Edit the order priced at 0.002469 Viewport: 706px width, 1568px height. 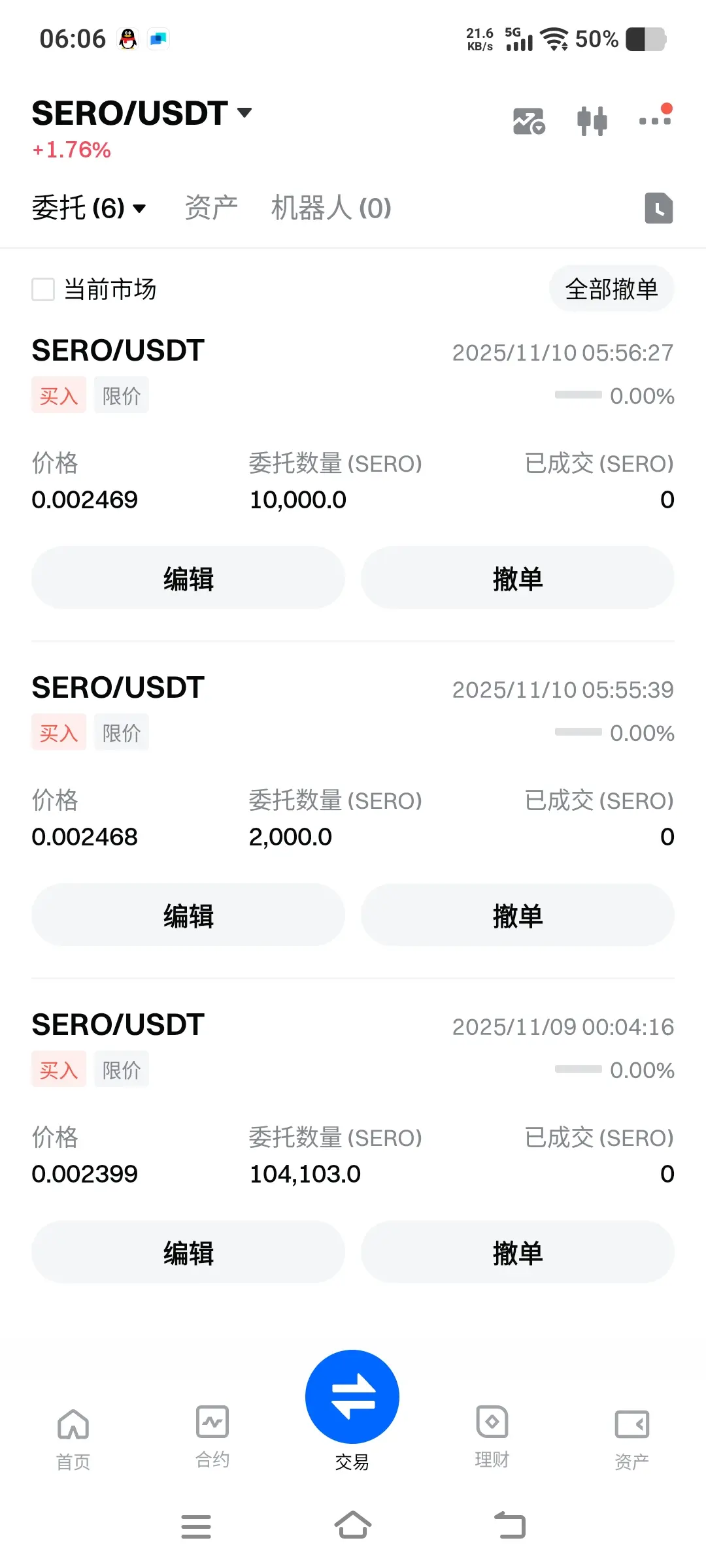point(188,578)
